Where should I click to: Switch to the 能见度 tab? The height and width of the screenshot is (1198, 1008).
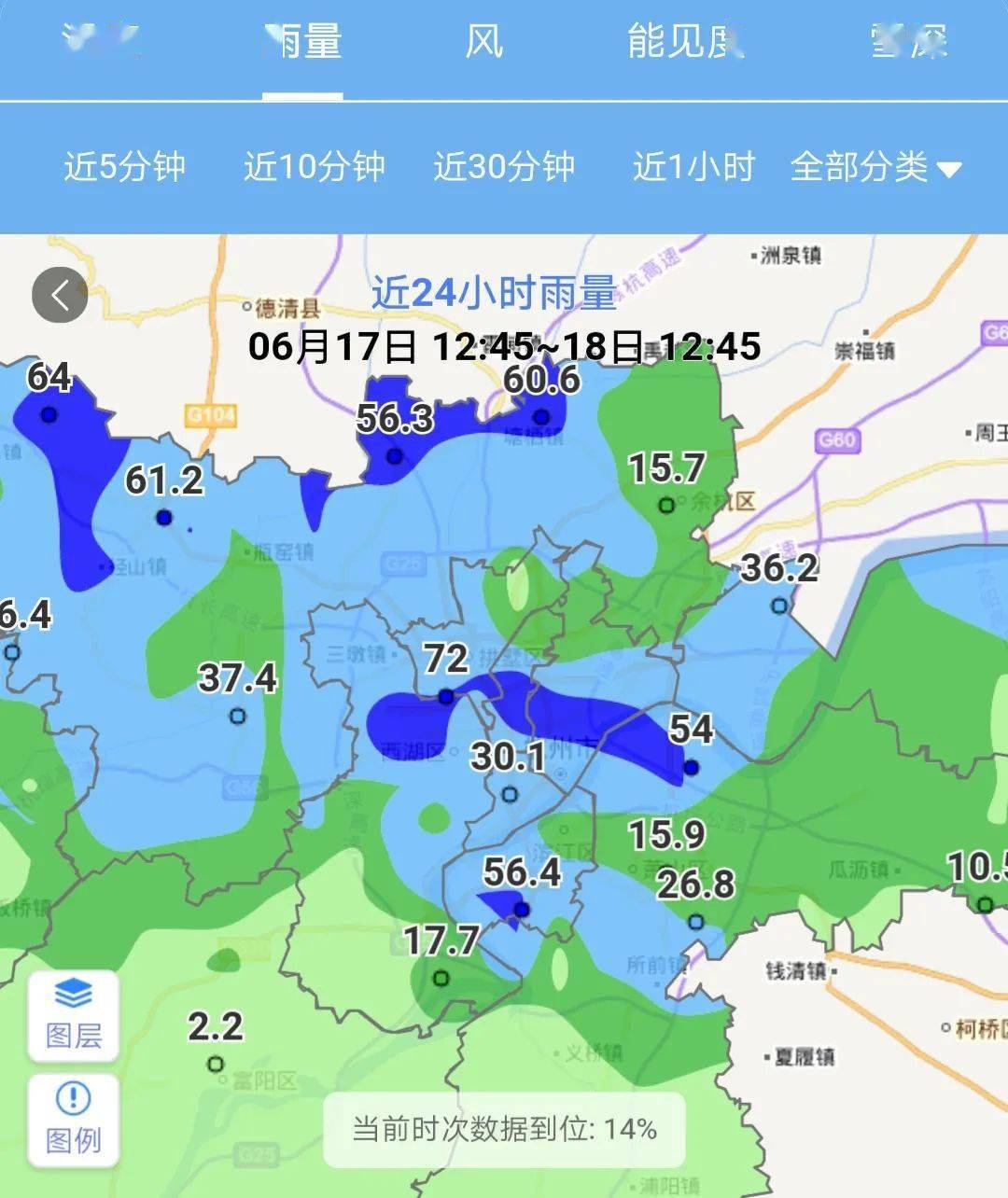[685, 42]
